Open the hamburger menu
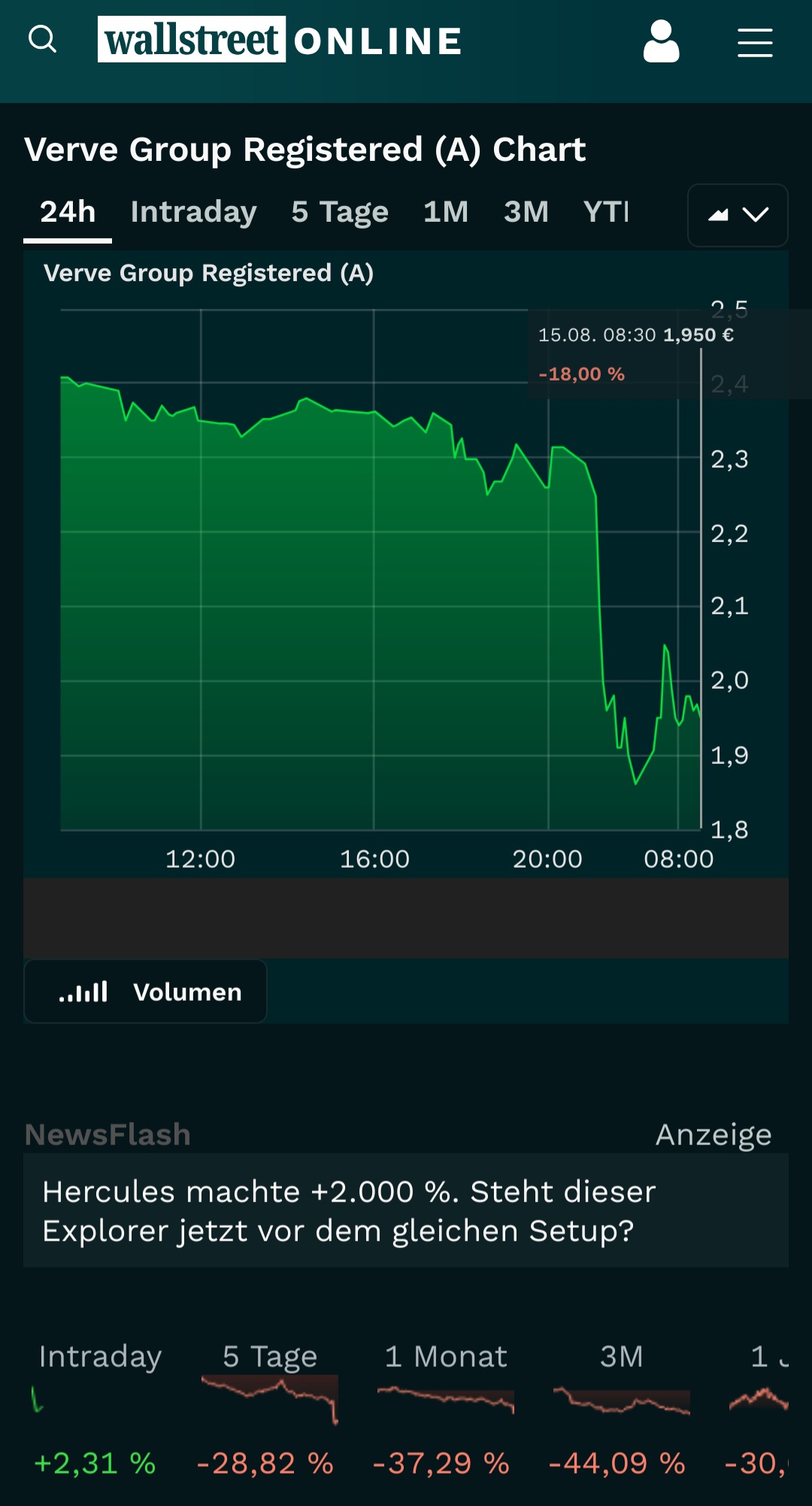Screen dimensions: 812x1506 [x=755, y=43]
